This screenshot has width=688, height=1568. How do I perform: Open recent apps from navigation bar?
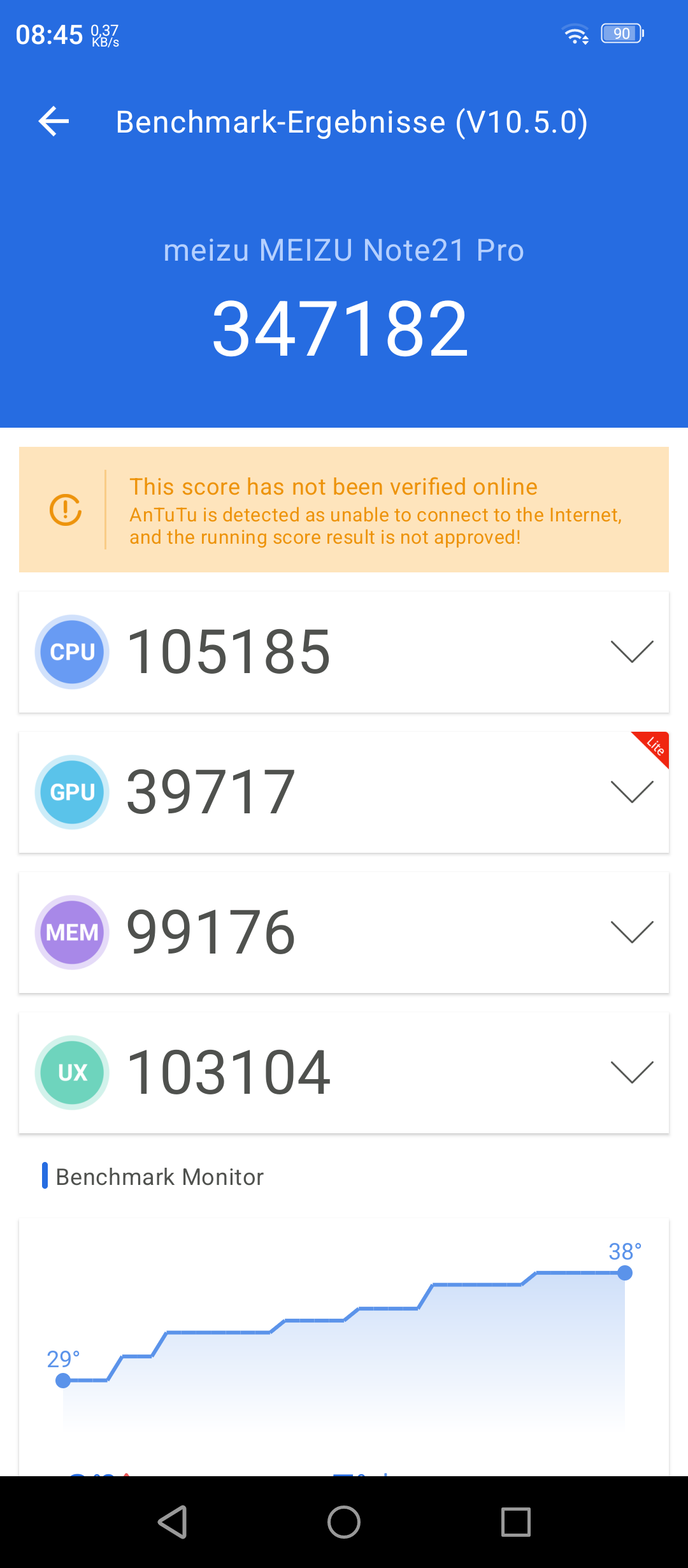click(516, 1522)
